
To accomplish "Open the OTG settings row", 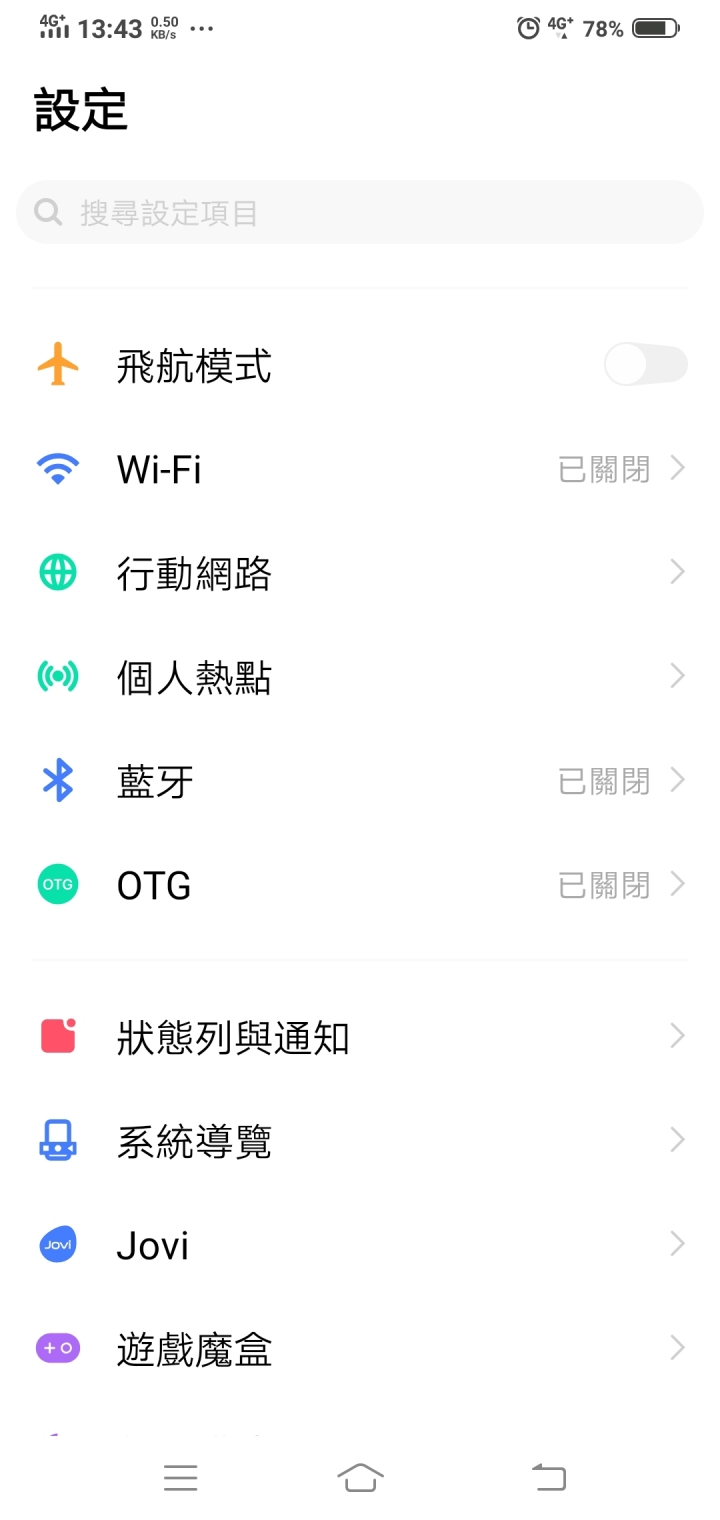I will tap(360, 885).
